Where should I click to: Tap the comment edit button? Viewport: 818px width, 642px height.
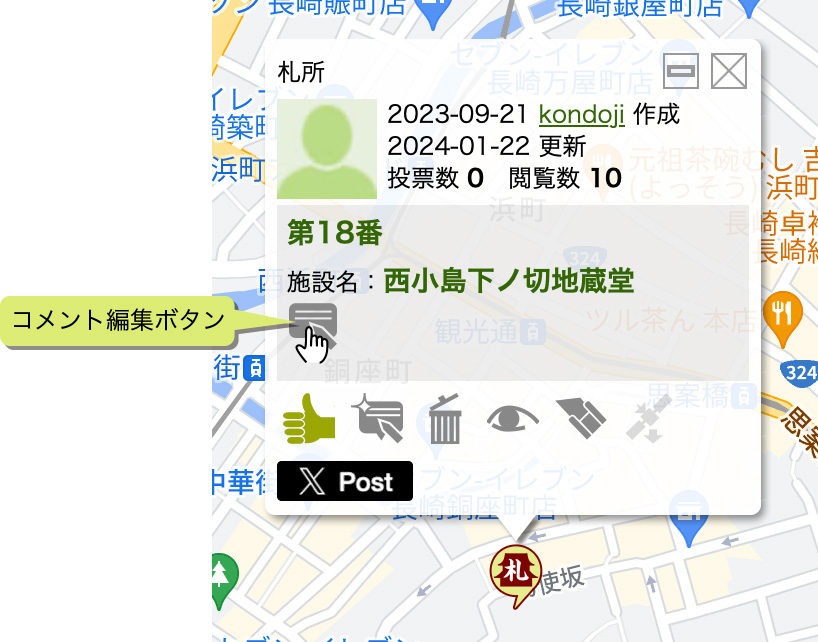click(x=312, y=322)
